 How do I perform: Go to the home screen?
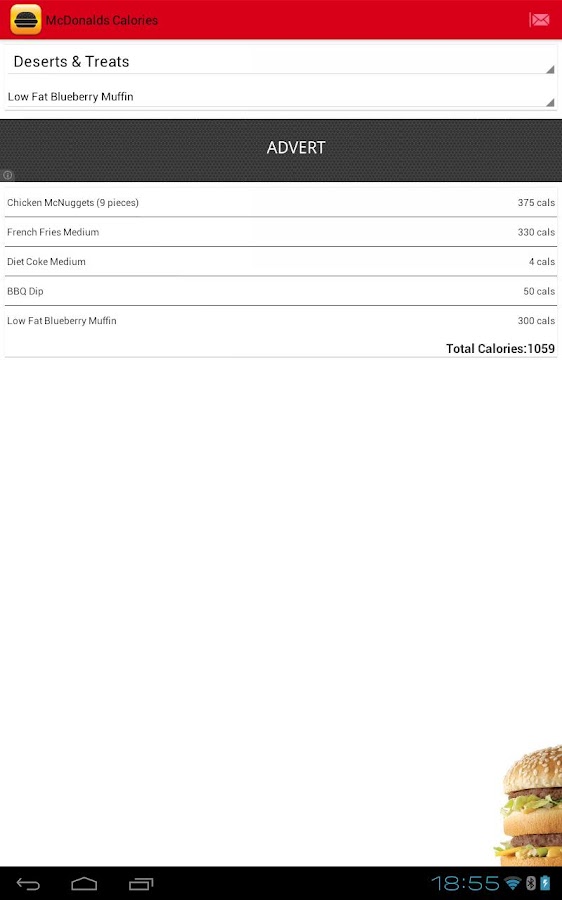[84, 884]
